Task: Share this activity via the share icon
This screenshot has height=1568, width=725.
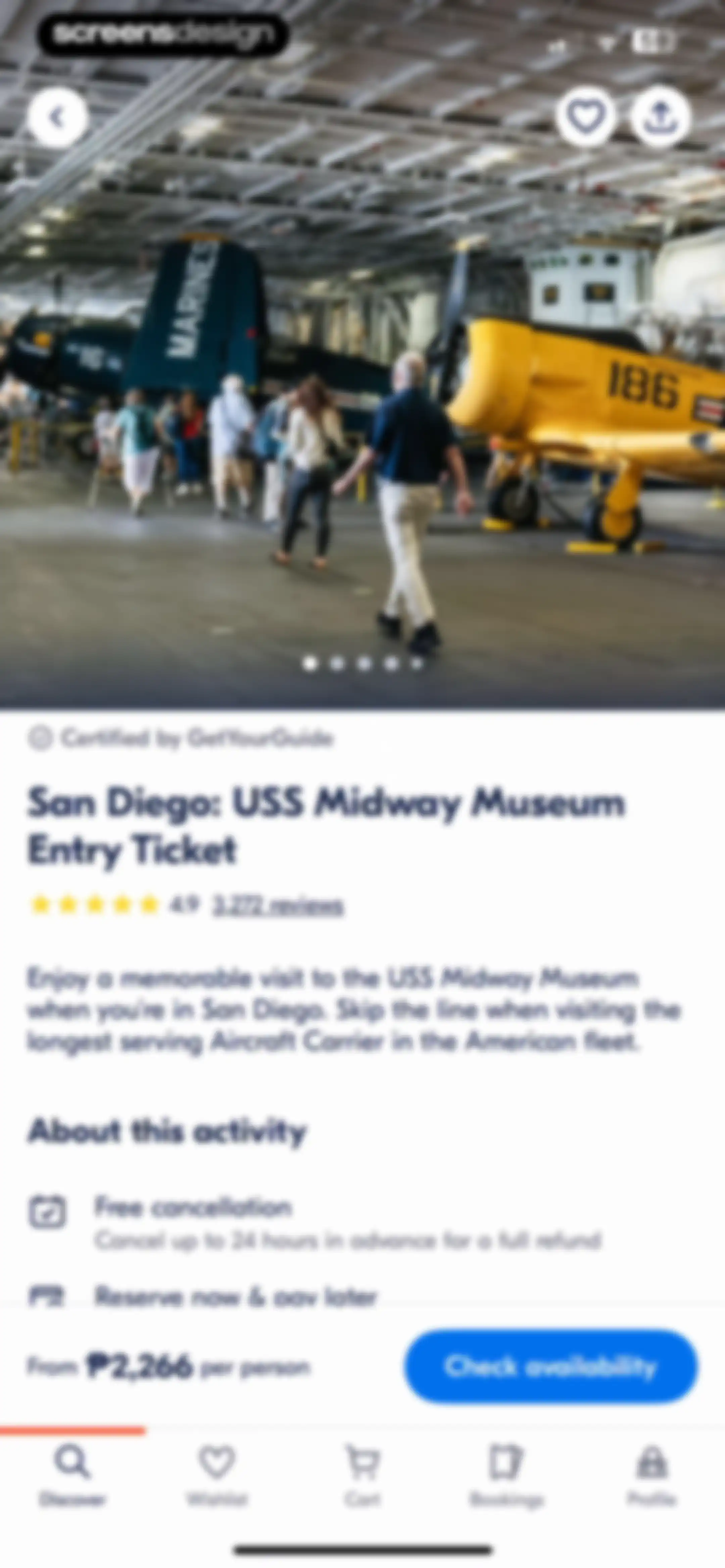Action: (661, 117)
